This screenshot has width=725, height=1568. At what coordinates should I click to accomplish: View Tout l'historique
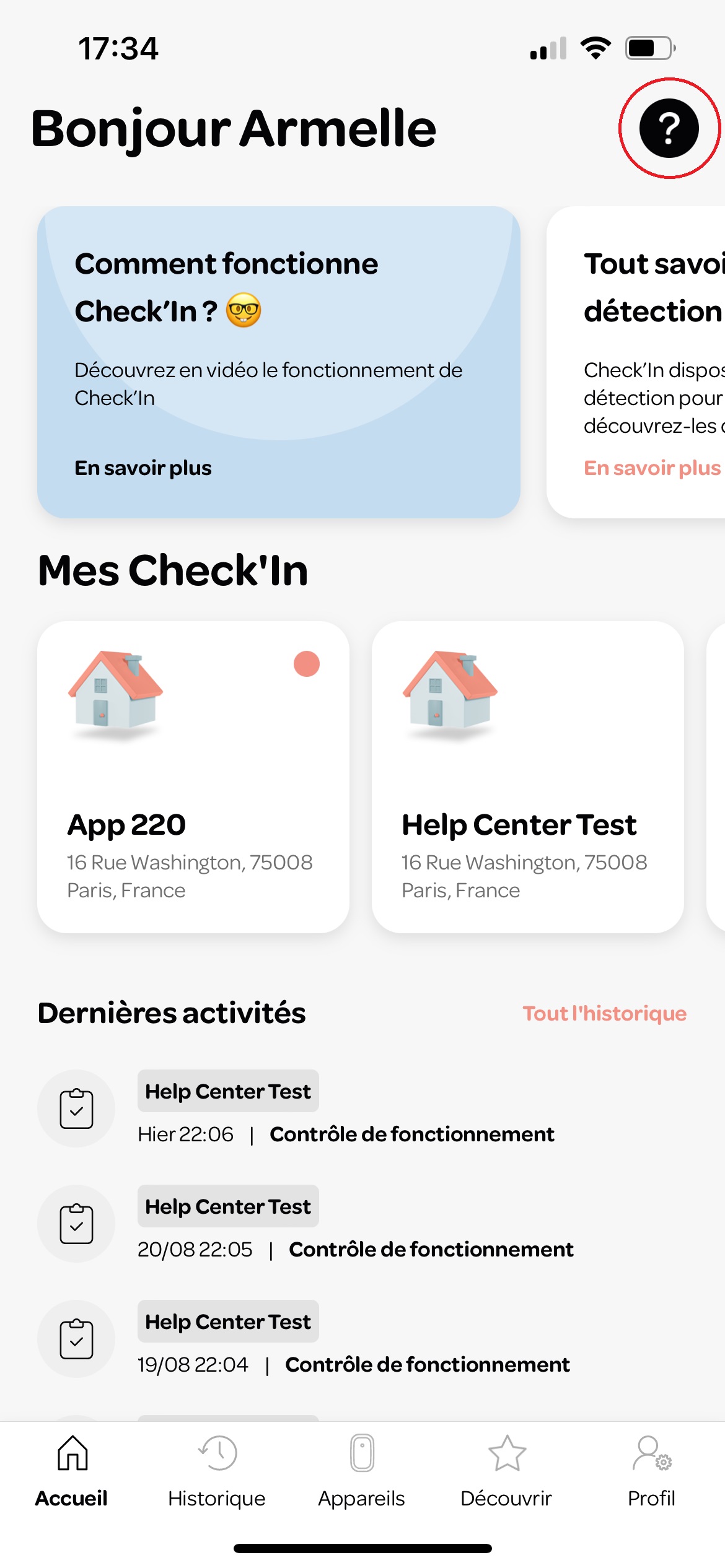coord(604,1013)
